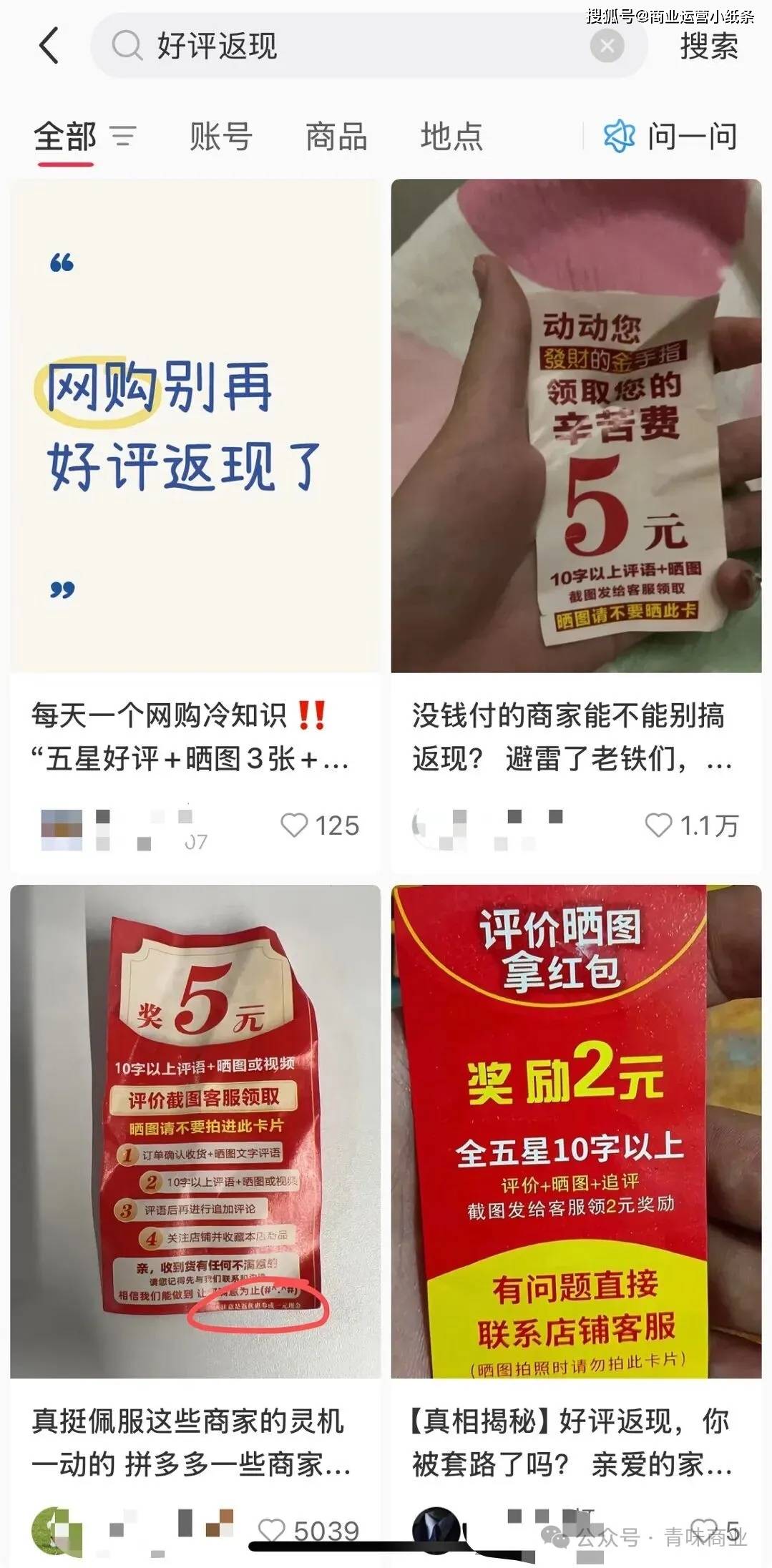Open the 真挺佩服这些商家 post
This screenshot has width=772, height=1568.
pyautogui.click(x=195, y=1132)
